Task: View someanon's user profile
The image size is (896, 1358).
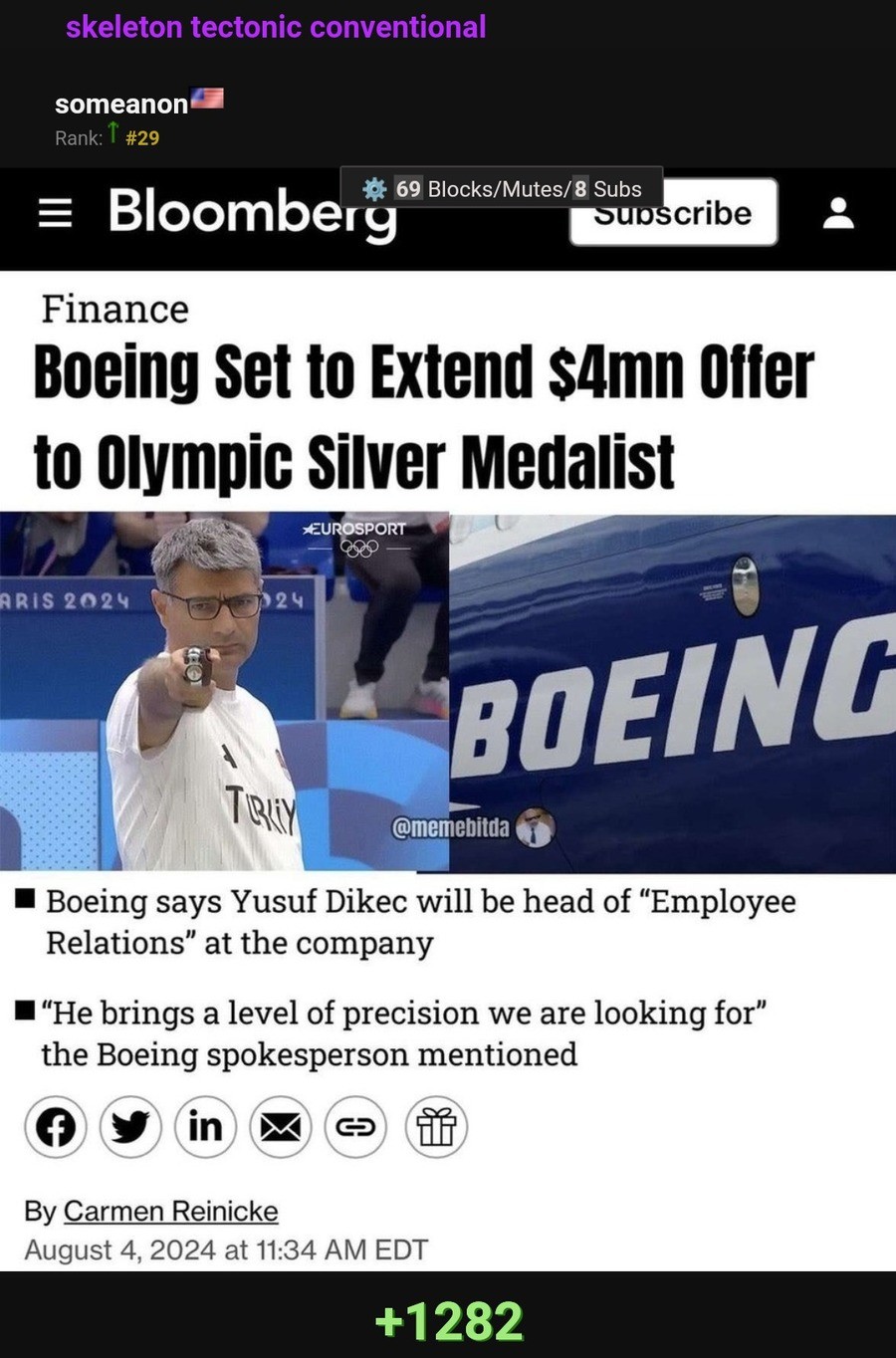Action: 121,104
